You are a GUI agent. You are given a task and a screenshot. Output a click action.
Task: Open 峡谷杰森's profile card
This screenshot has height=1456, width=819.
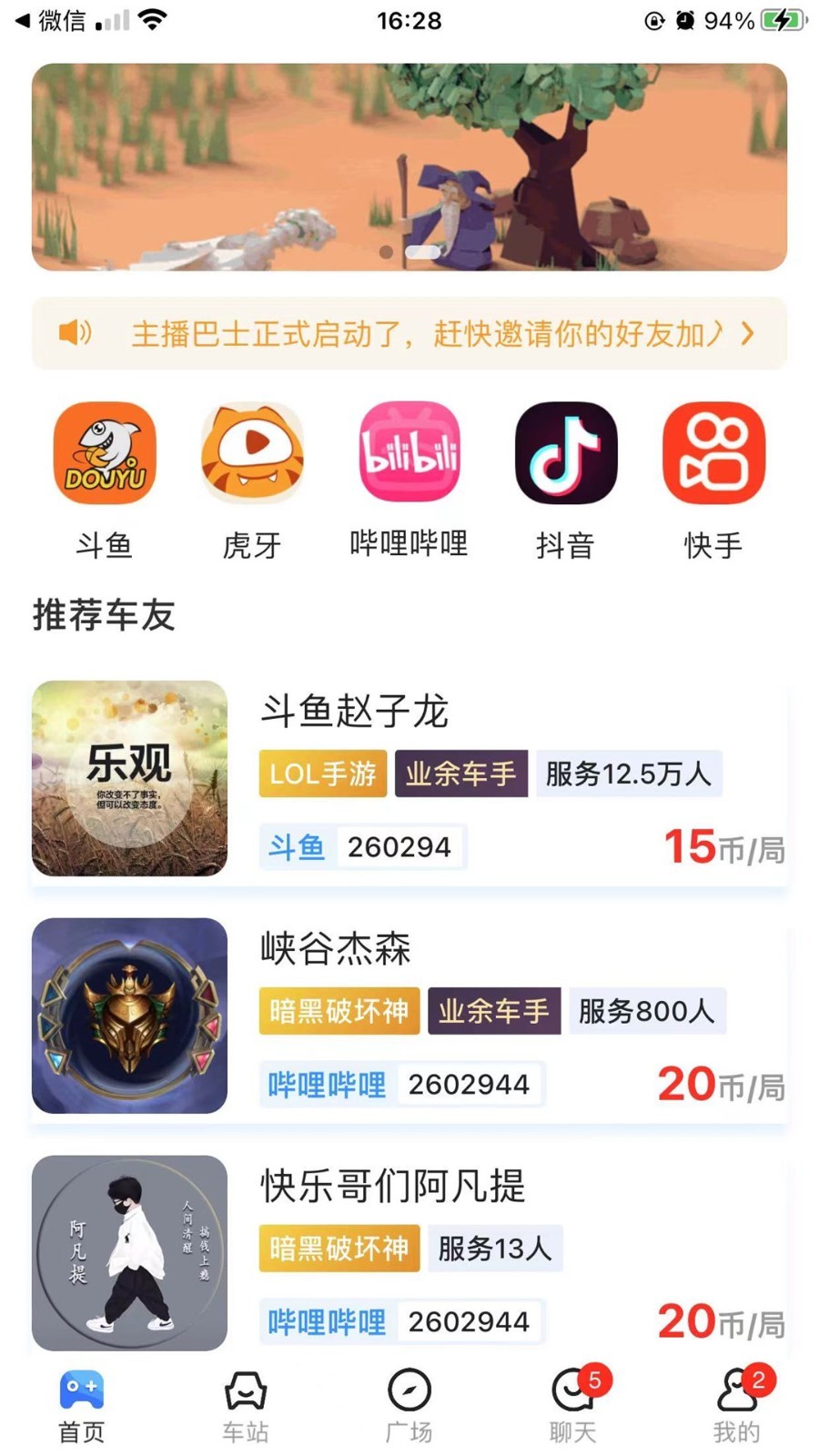(x=409, y=1016)
